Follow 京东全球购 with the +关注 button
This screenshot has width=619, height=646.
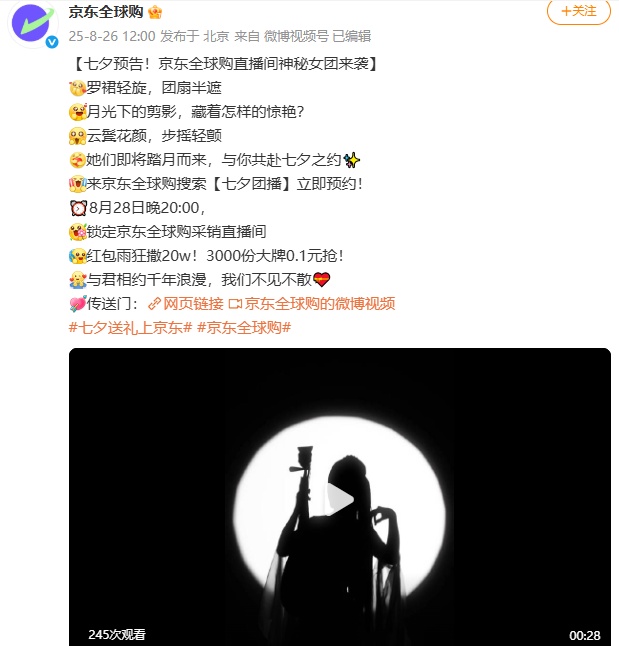(x=578, y=12)
